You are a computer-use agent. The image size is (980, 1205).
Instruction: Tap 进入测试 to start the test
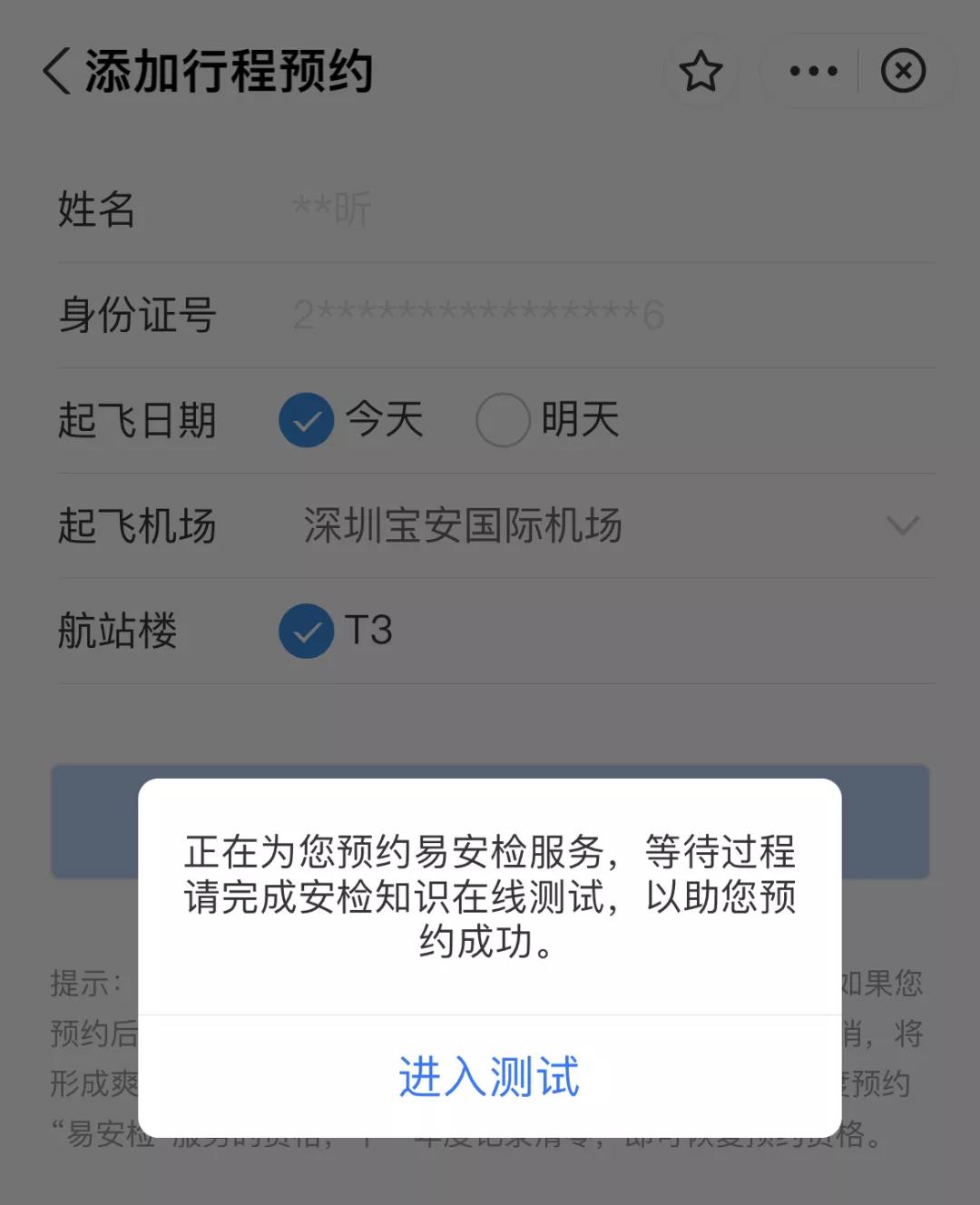pyautogui.click(x=489, y=1077)
